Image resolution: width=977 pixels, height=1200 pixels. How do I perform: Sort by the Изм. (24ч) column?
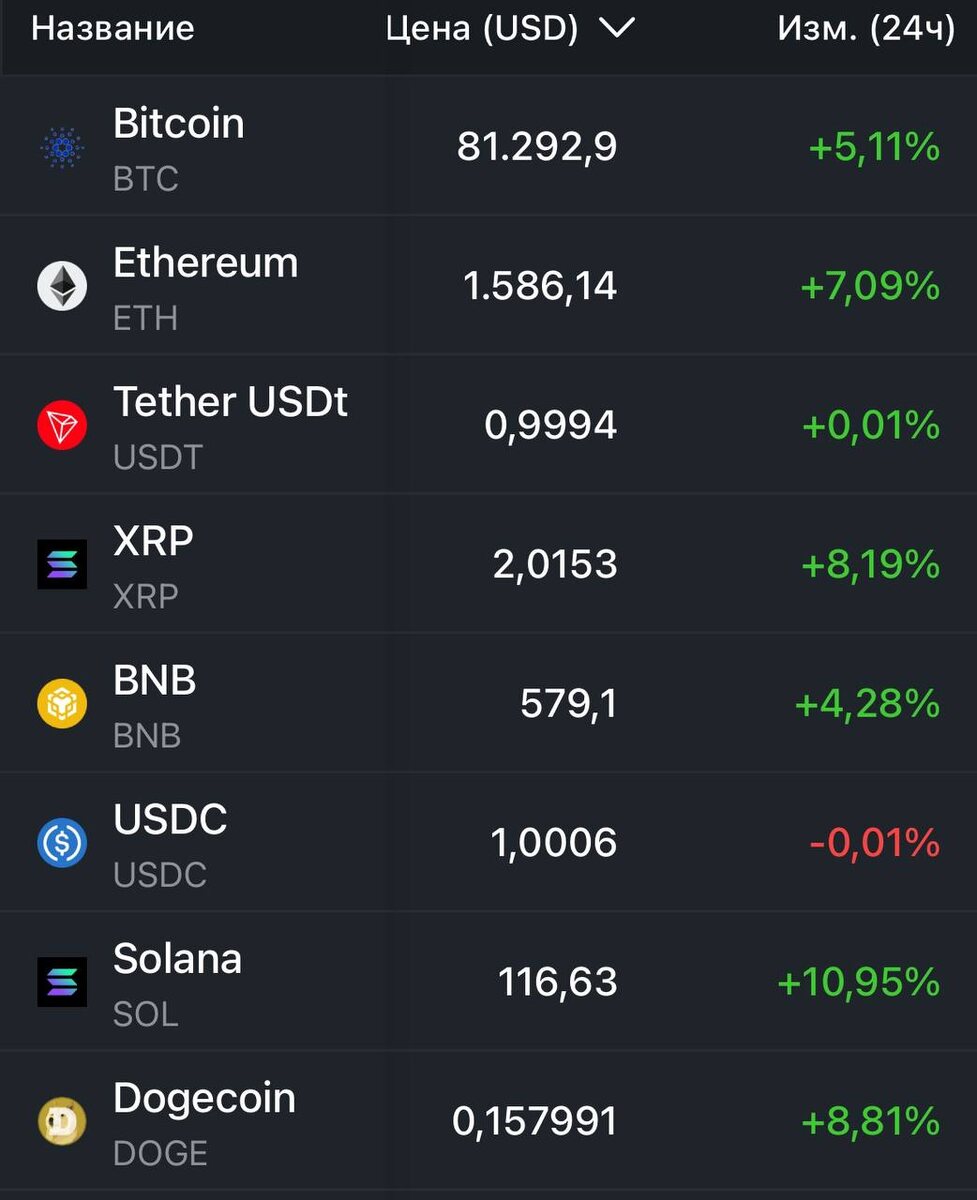pos(865,29)
